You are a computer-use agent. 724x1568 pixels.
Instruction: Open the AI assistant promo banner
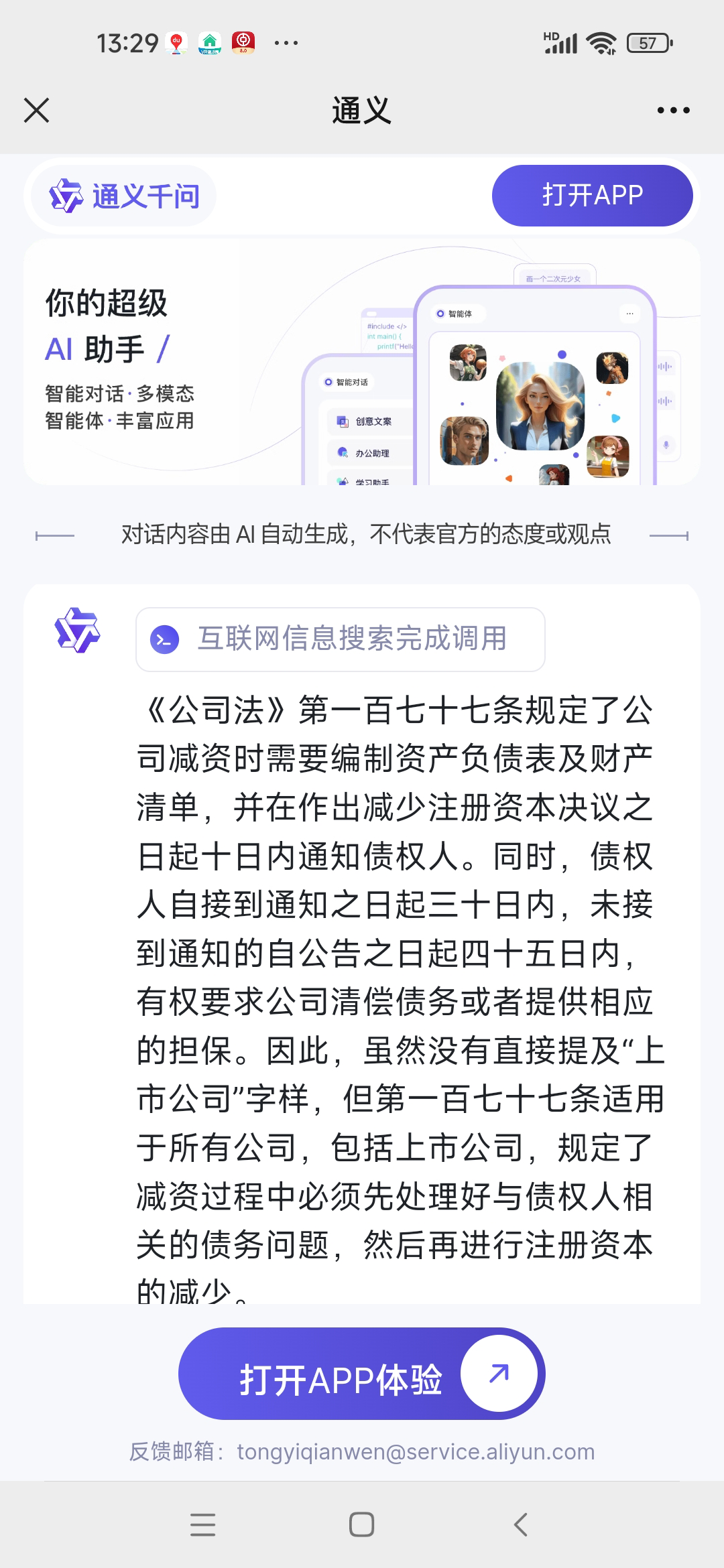361,362
